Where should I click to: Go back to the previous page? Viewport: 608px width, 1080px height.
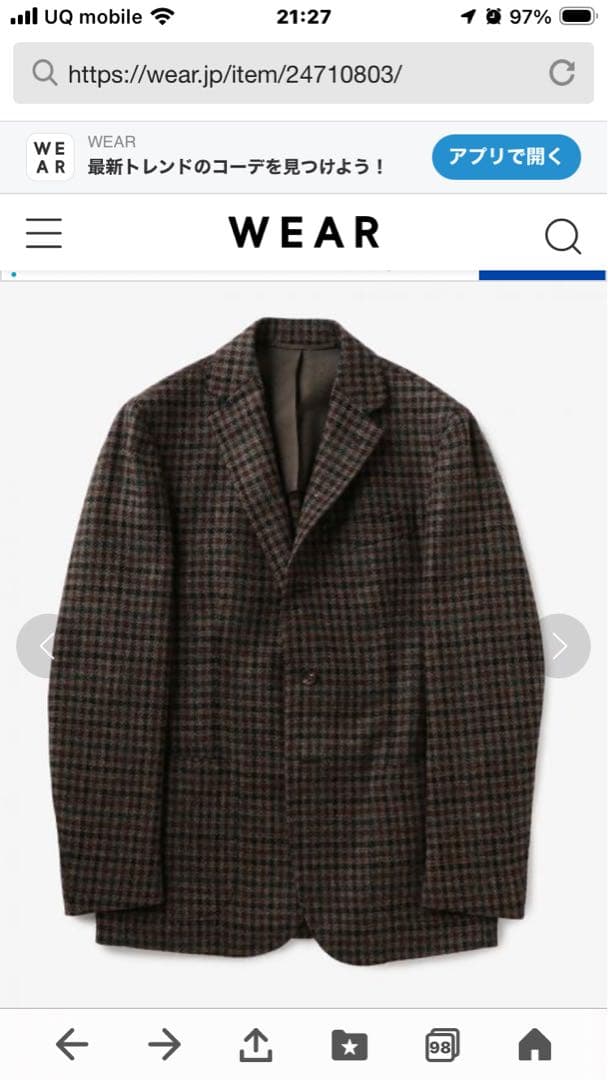tap(72, 1045)
